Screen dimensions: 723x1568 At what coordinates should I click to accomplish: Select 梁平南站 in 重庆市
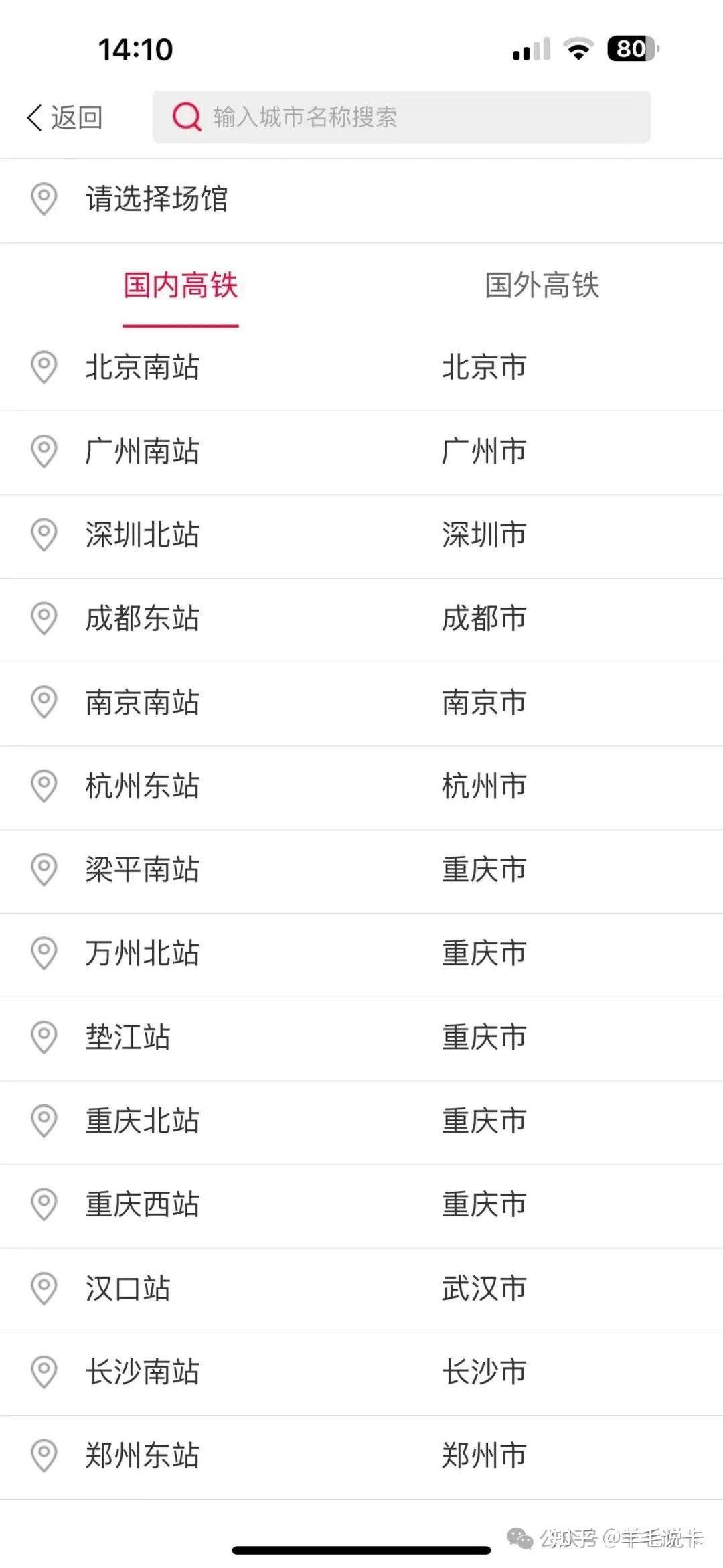(x=143, y=870)
